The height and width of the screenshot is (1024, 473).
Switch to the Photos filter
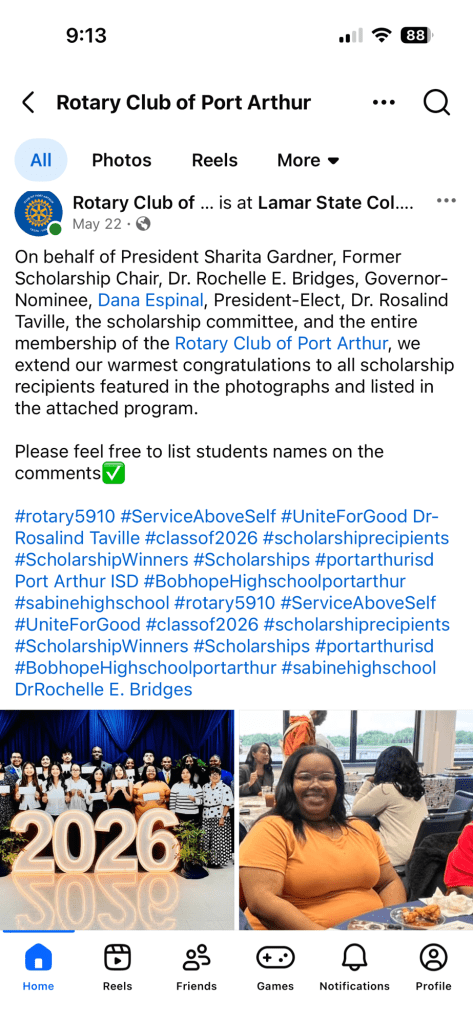(122, 160)
